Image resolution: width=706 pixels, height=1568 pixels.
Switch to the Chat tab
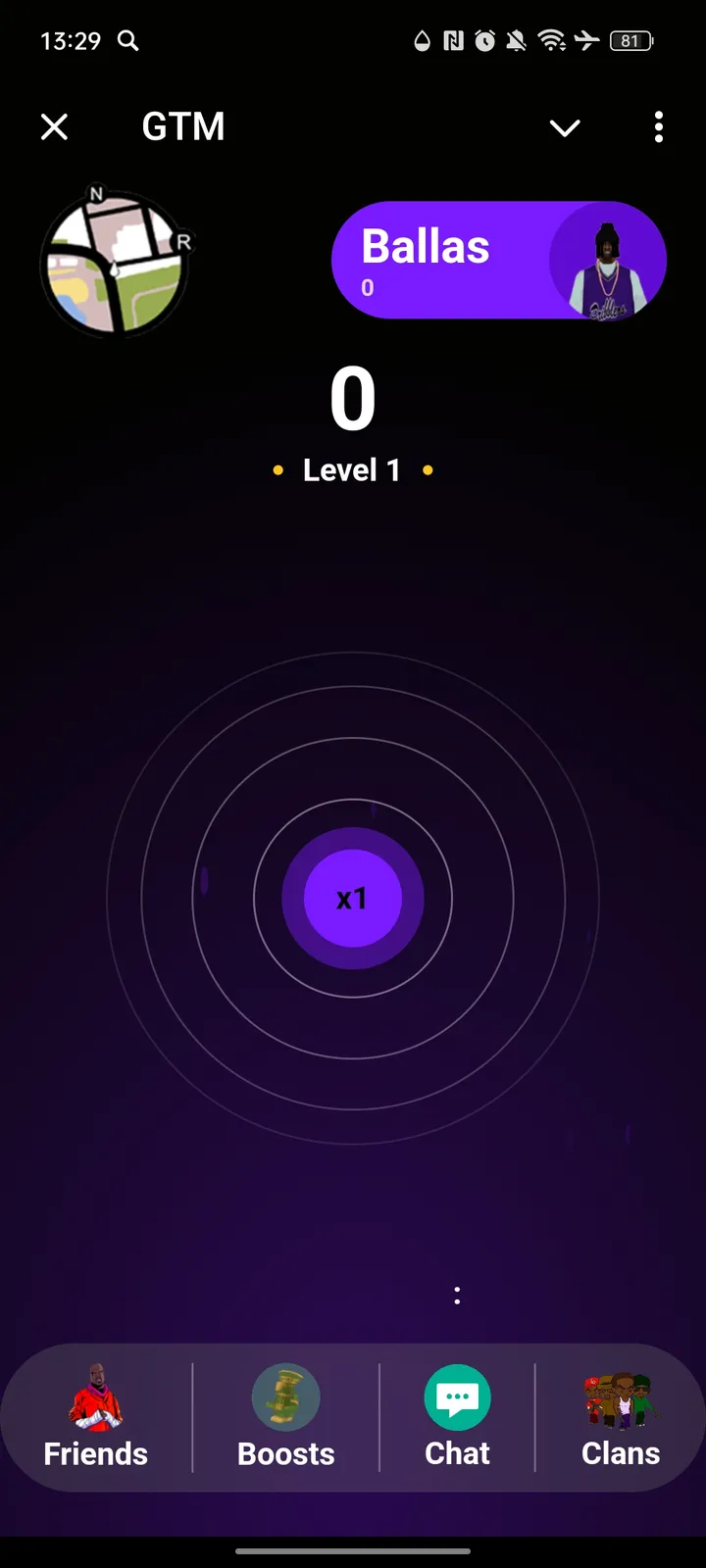pyautogui.click(x=457, y=1417)
